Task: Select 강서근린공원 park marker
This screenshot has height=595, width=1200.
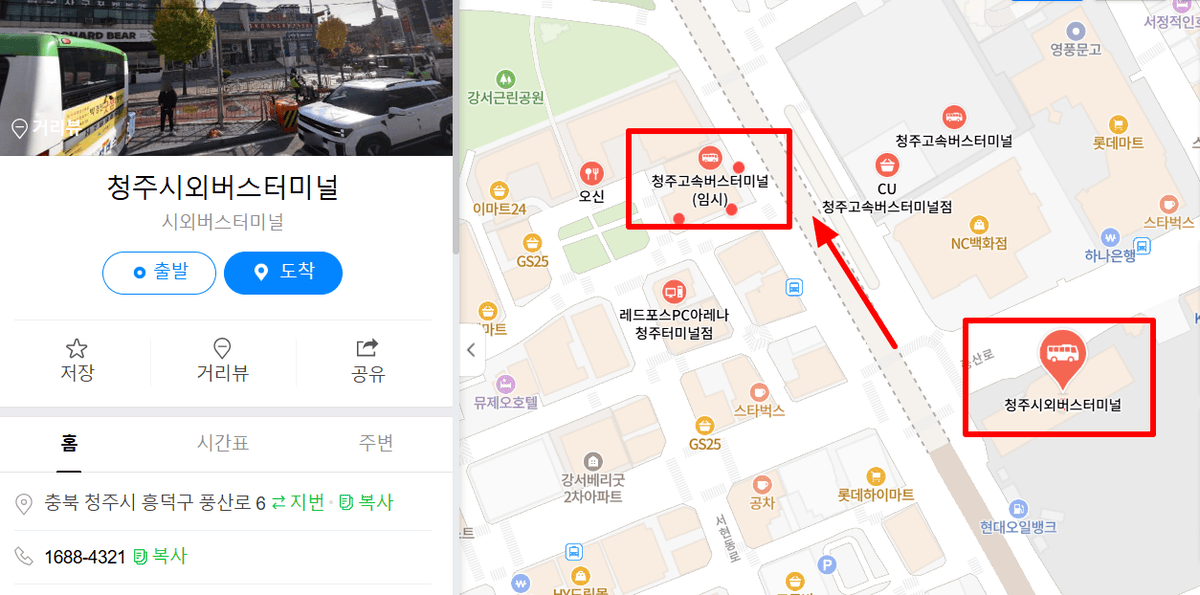Action: click(505, 77)
